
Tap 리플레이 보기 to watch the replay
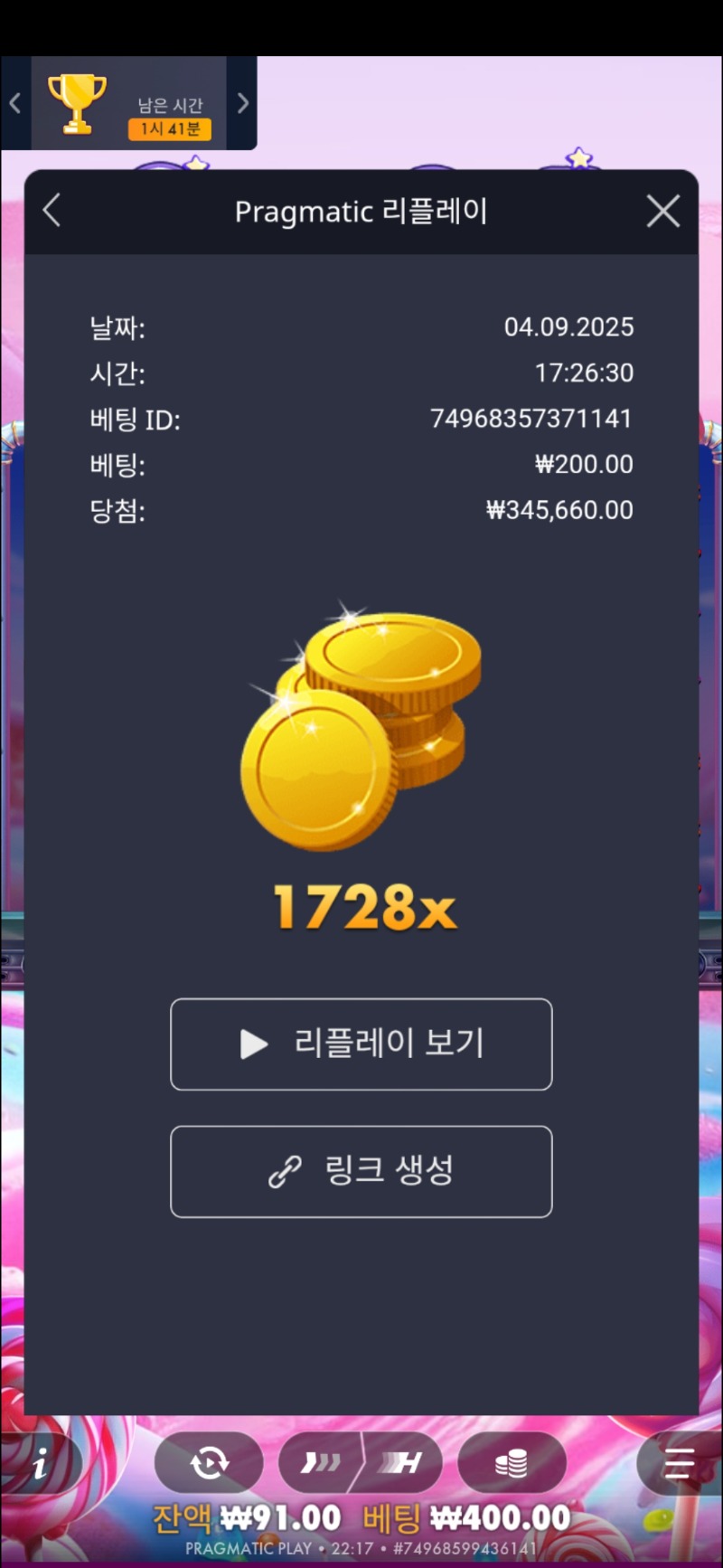click(x=361, y=1044)
